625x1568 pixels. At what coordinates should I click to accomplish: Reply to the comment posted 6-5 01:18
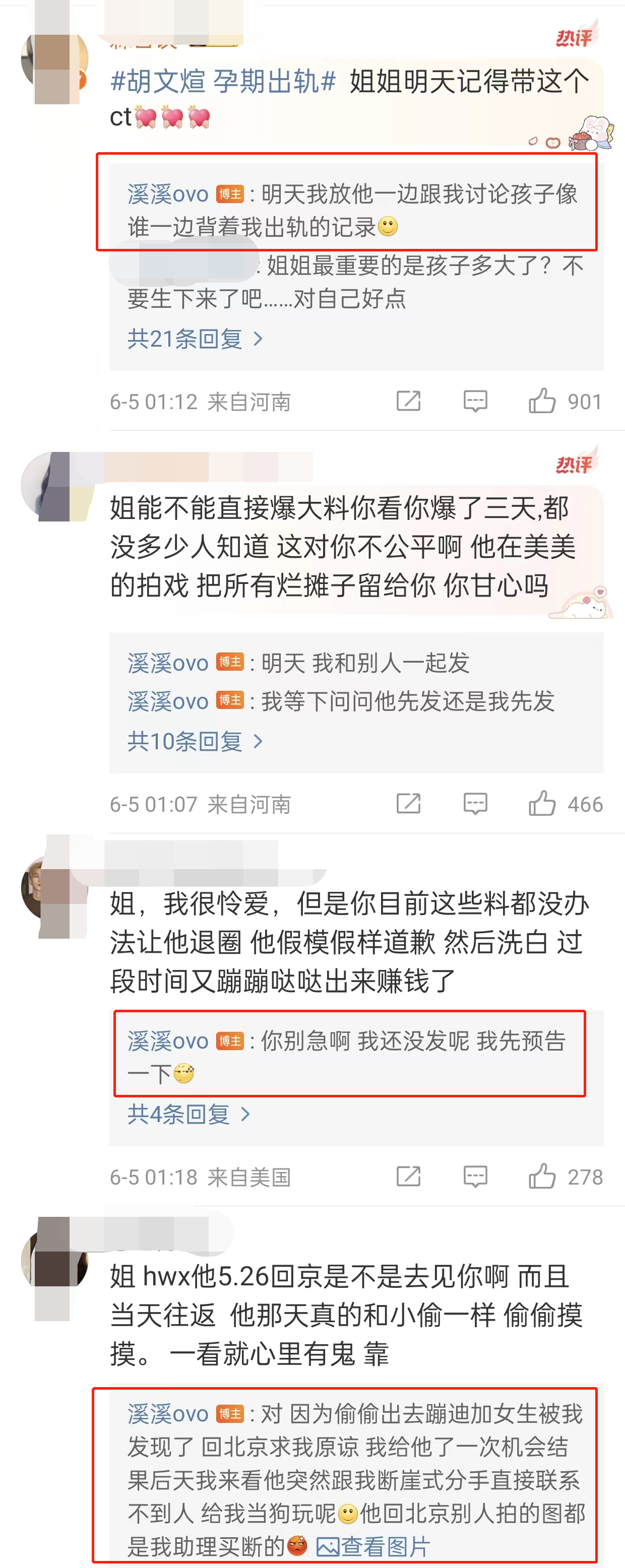pos(475,1176)
